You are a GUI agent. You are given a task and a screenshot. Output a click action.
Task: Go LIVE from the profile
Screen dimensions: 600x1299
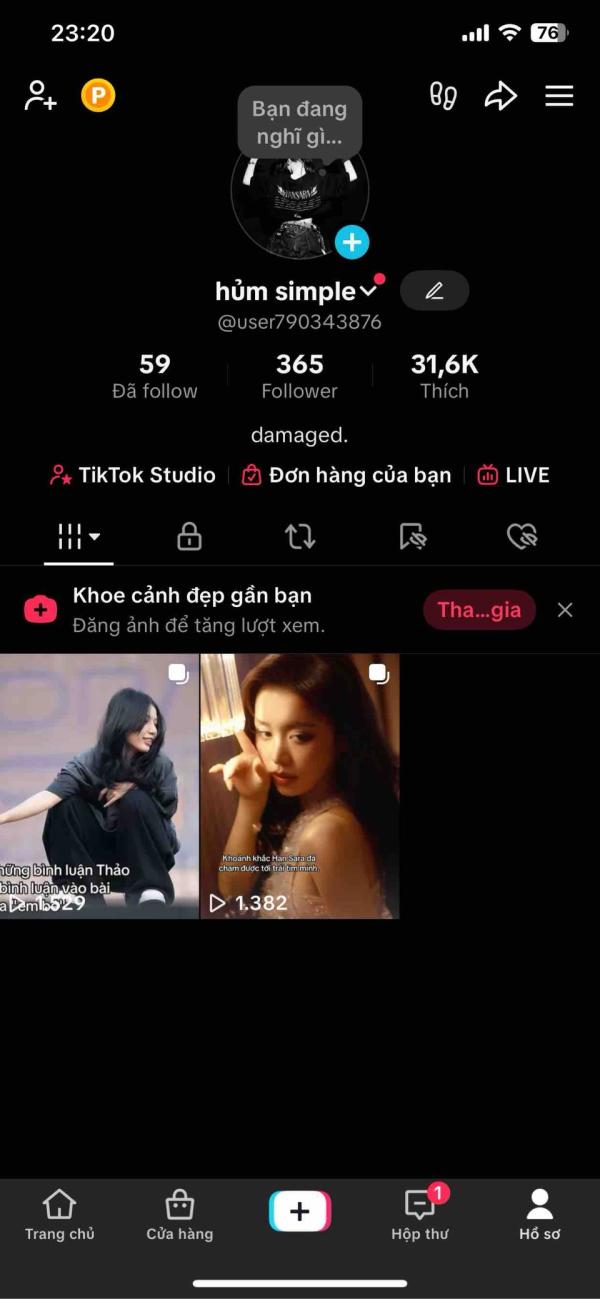tap(514, 475)
